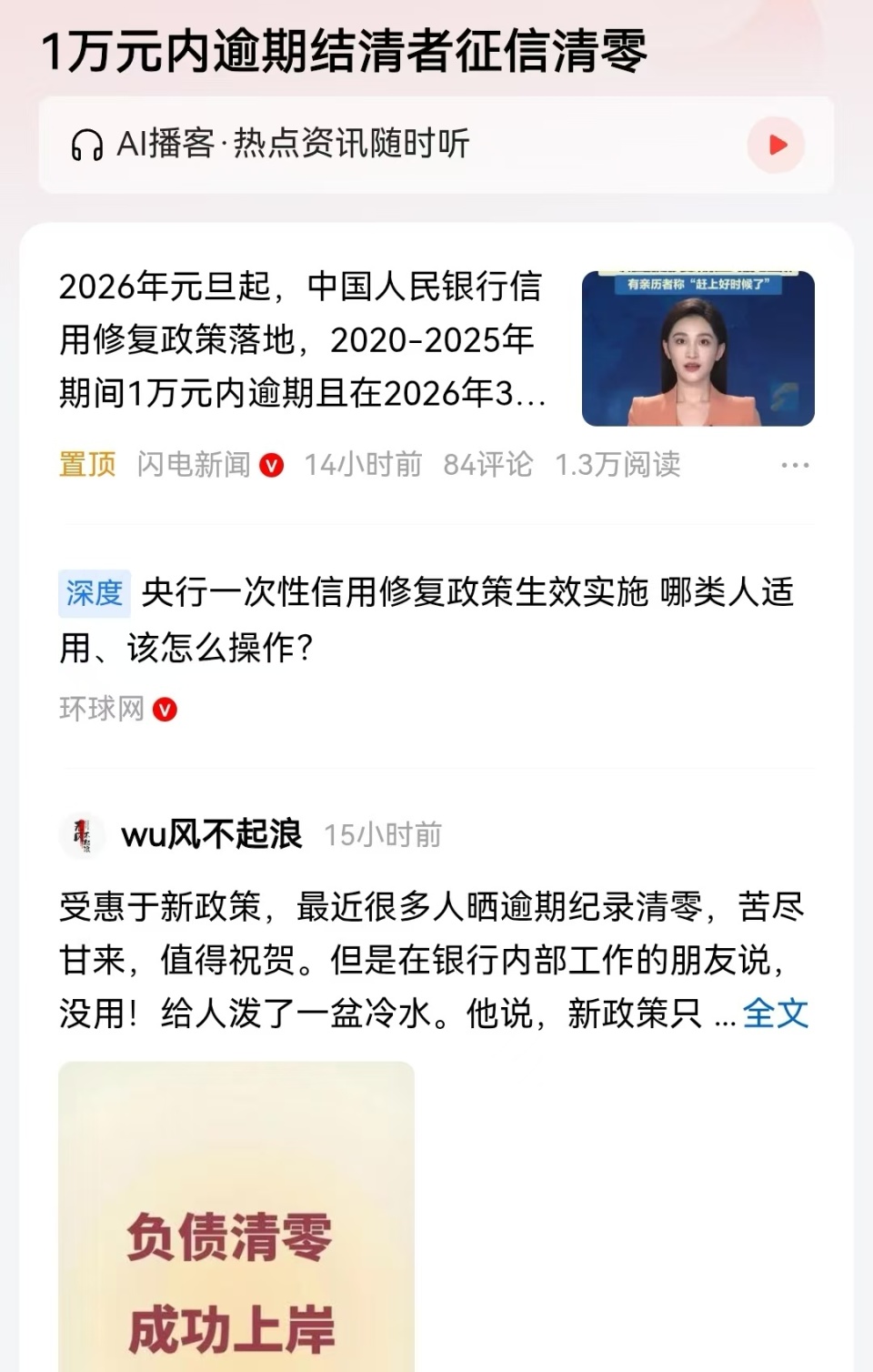This screenshot has height=1372, width=873.
Task: Click the username wu风不起浪
Action: [215, 834]
